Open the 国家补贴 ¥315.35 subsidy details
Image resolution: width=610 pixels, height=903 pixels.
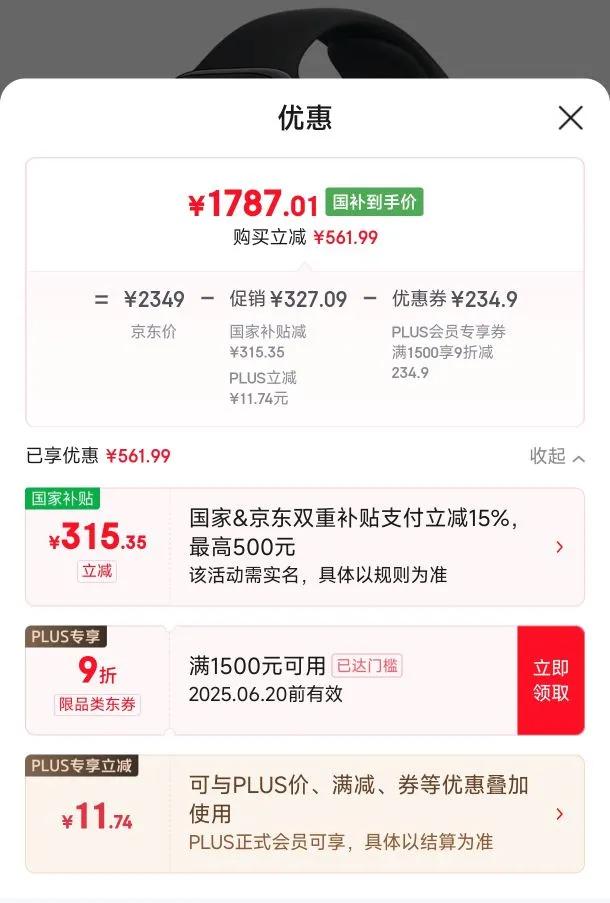click(559, 547)
